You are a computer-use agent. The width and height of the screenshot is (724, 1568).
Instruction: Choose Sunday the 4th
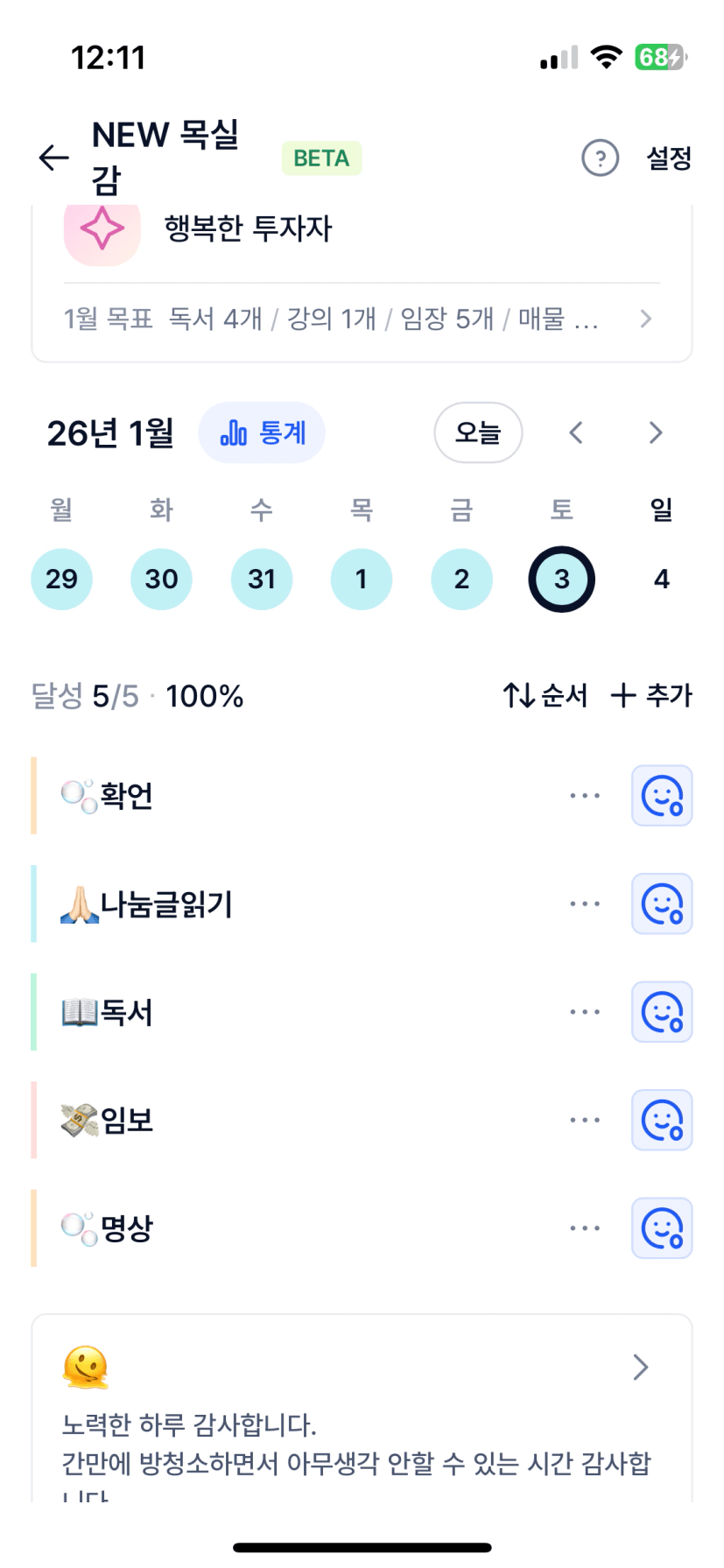(662, 579)
